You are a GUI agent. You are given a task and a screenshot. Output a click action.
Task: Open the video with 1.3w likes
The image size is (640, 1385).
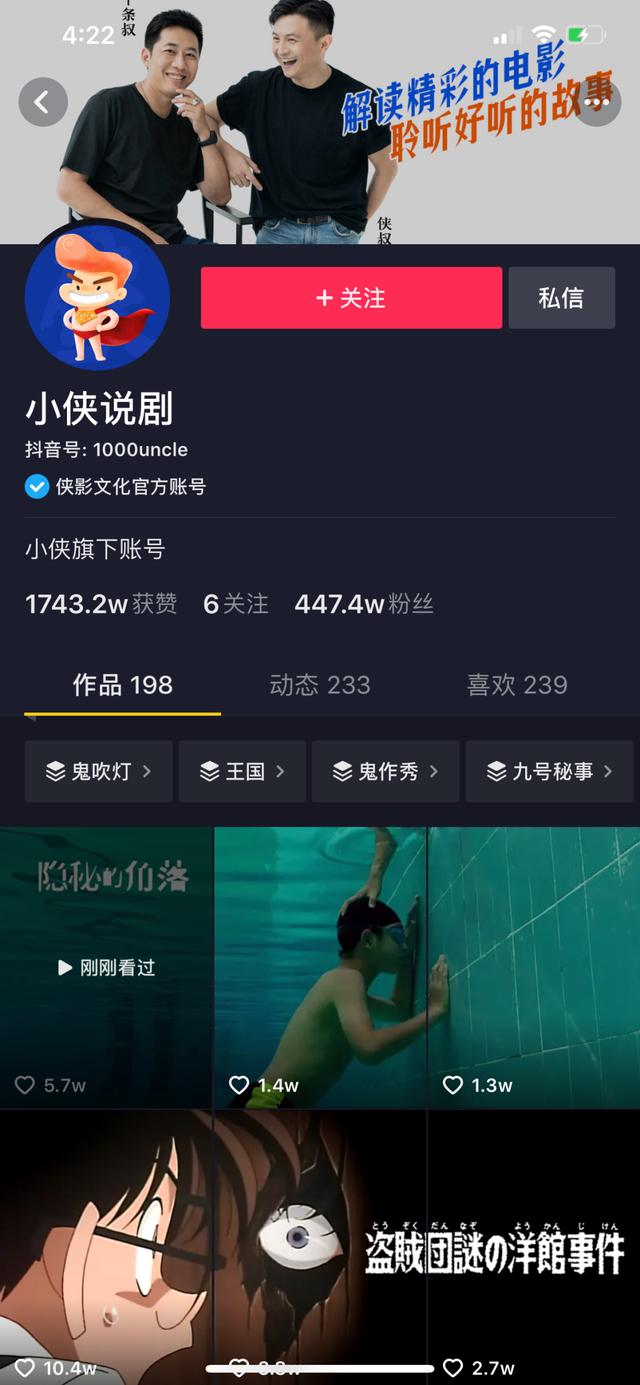534,966
